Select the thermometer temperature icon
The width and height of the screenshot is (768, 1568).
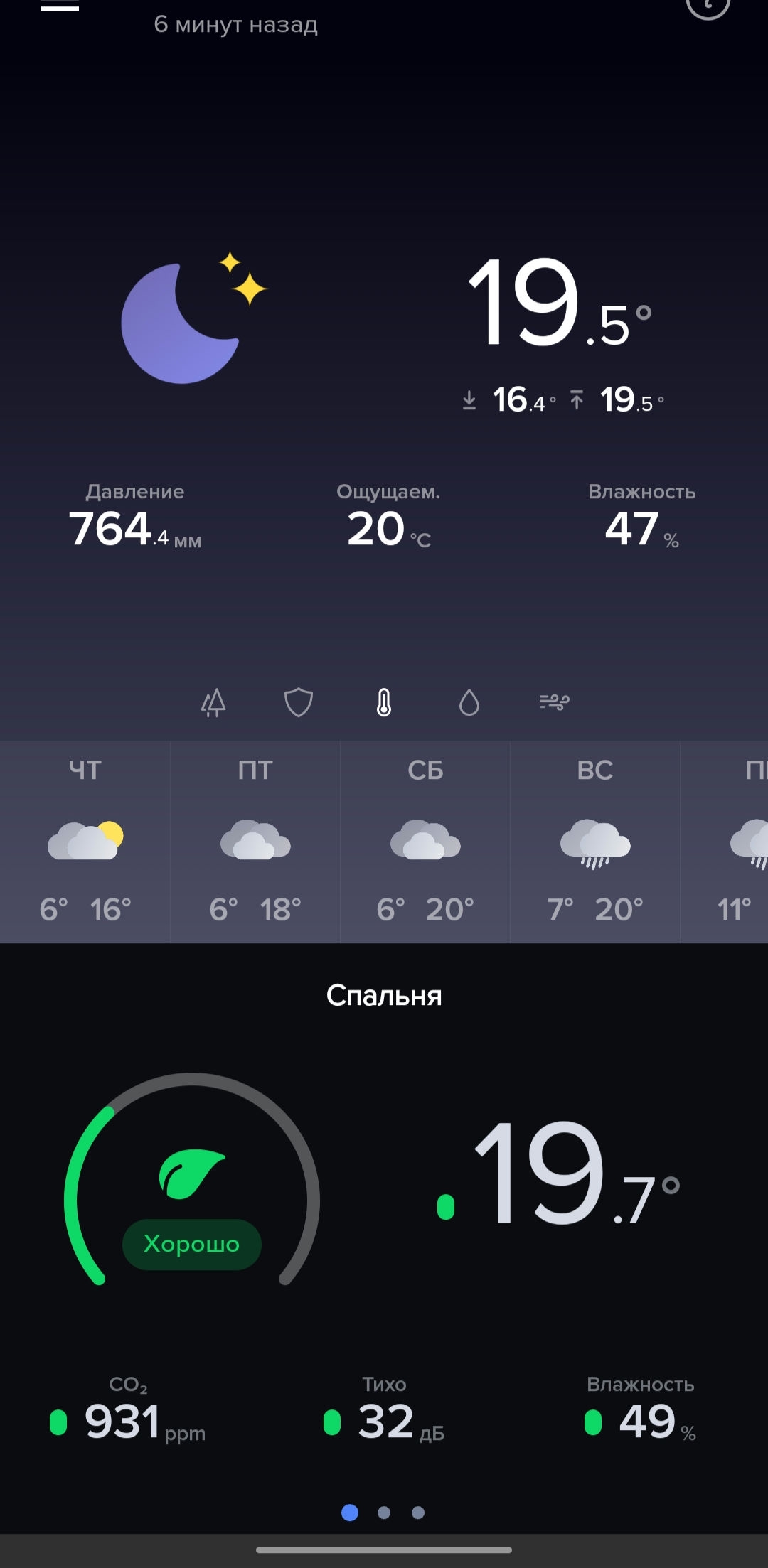(x=384, y=703)
